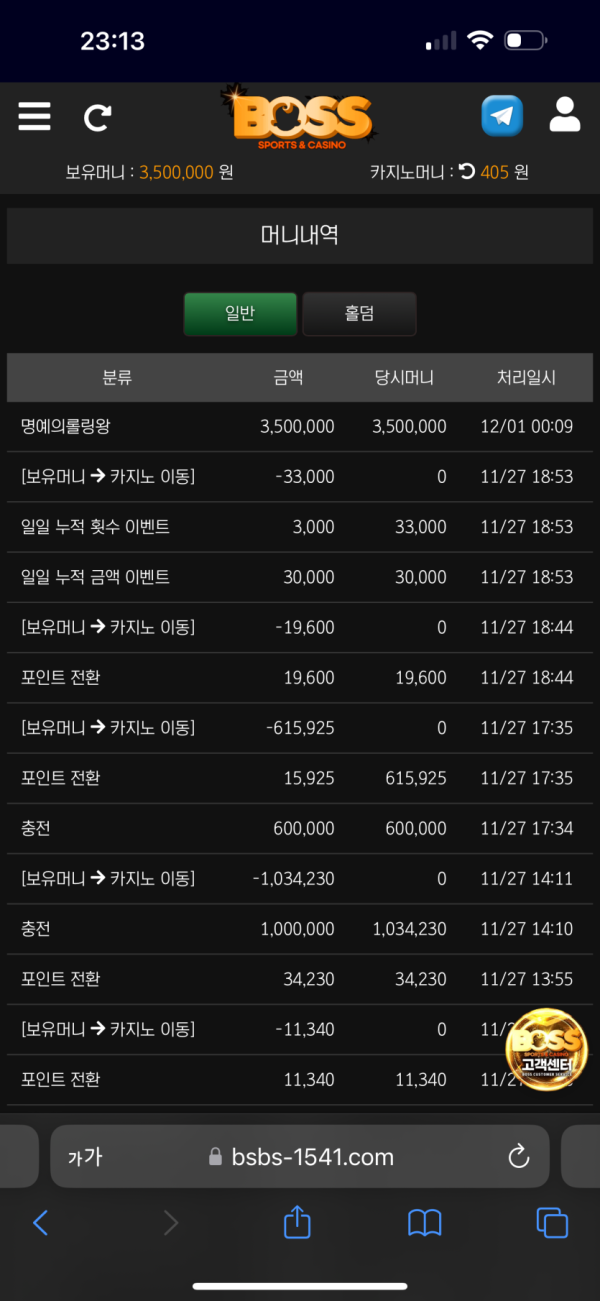Tap the bsbs-1541.com address bar
This screenshot has height=1301, width=600.
300,1157
